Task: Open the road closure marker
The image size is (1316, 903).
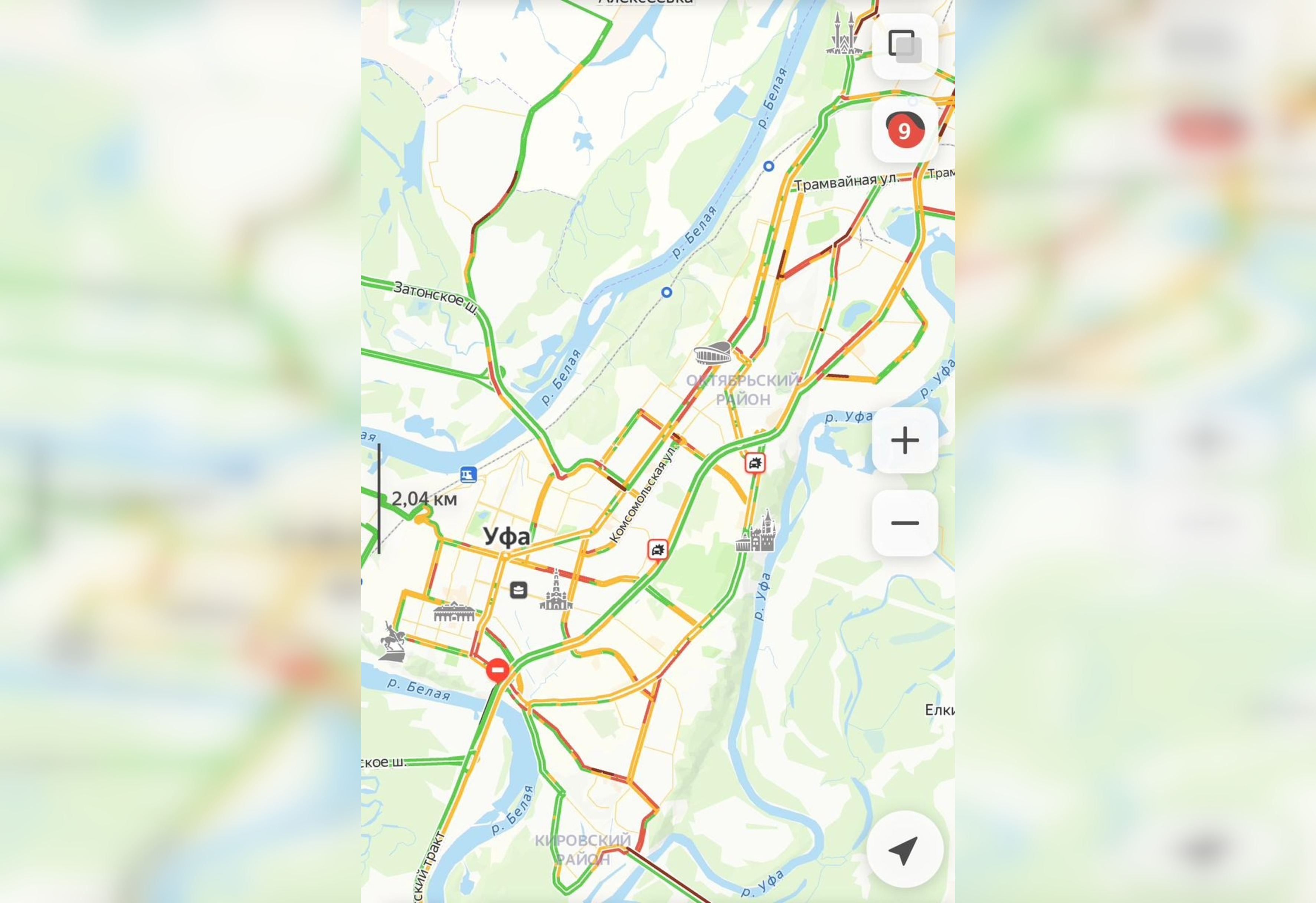Action: [x=497, y=669]
